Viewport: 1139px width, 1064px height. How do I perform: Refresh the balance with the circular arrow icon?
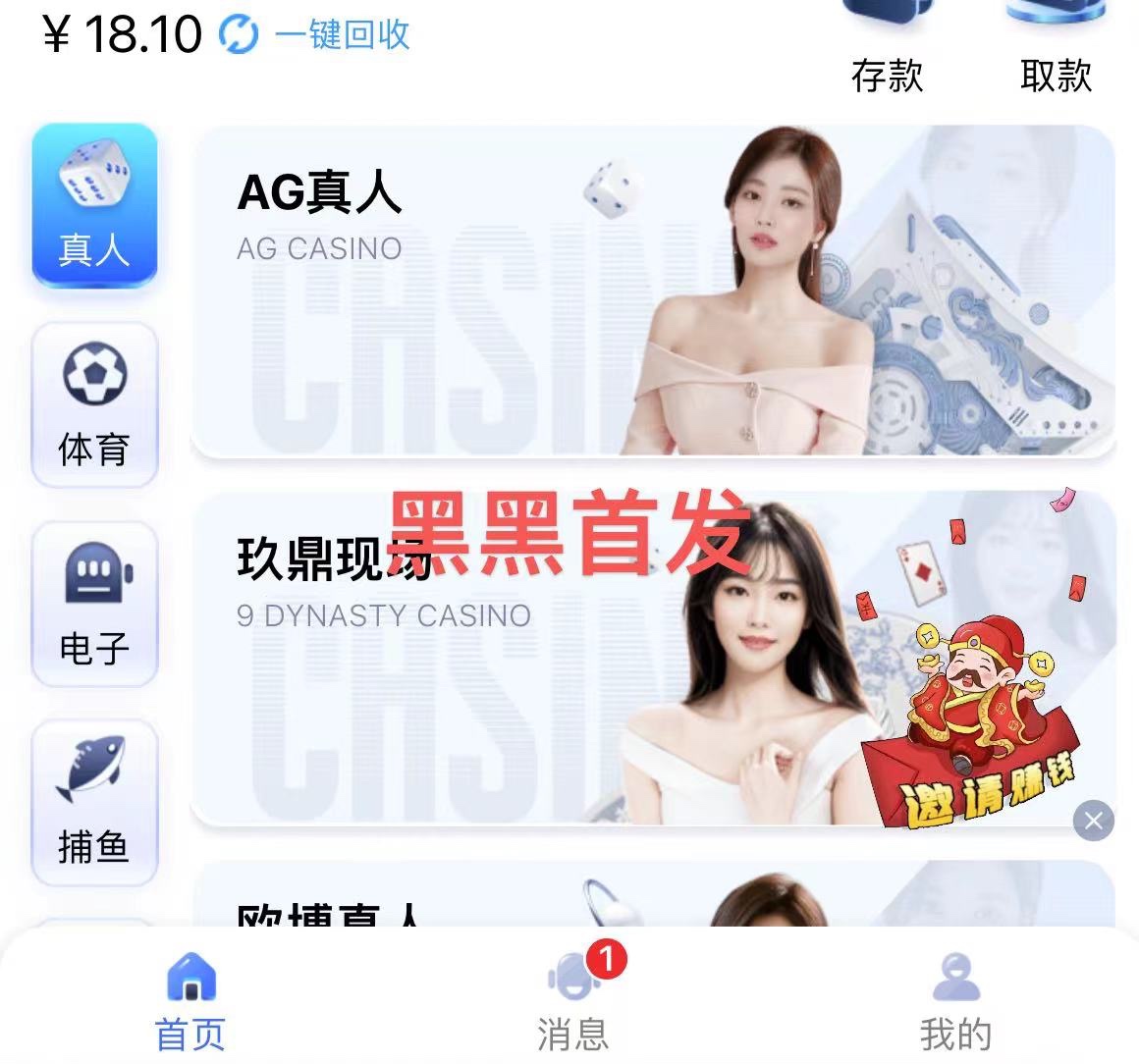pos(238,35)
